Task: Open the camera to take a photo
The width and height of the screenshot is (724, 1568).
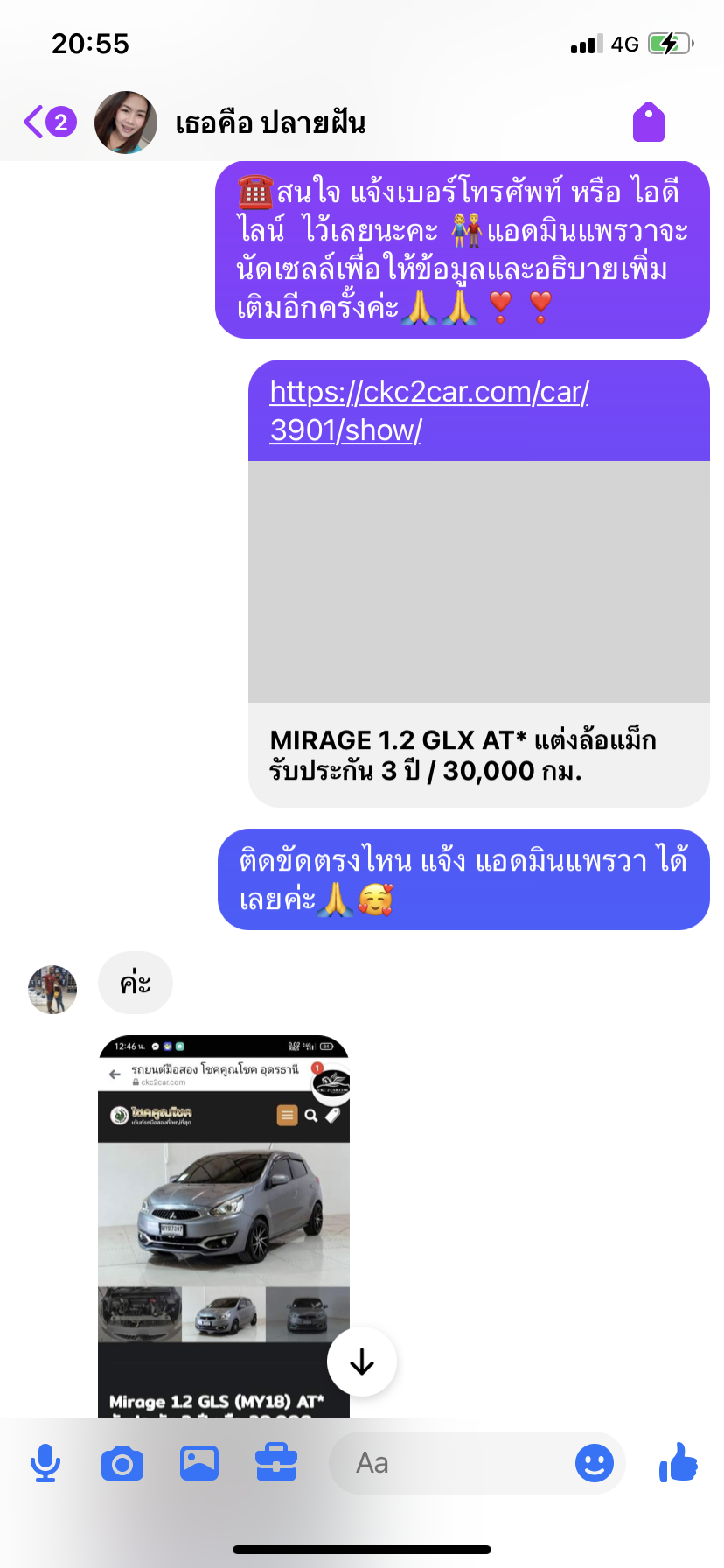Action: (122, 1463)
